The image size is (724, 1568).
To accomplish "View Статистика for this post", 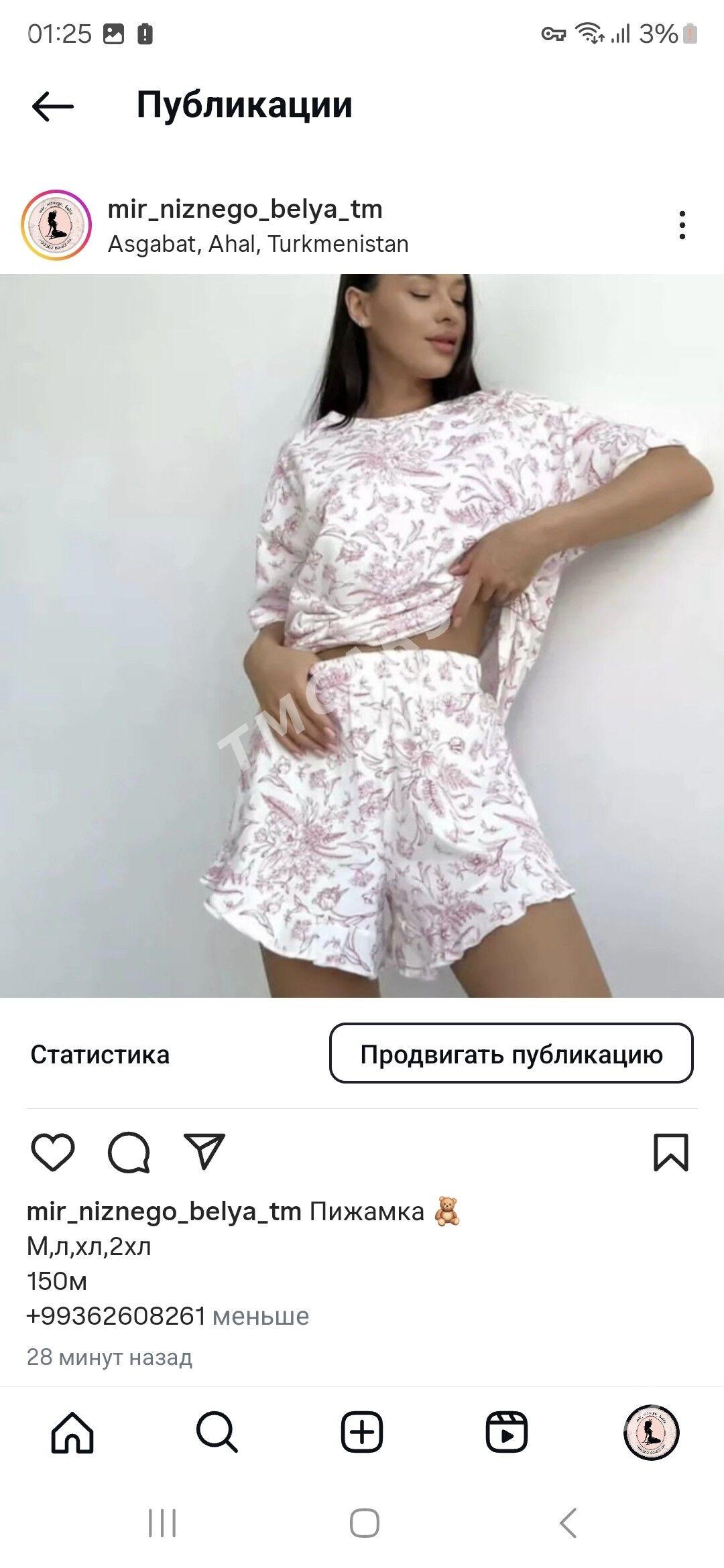I will (x=100, y=1055).
